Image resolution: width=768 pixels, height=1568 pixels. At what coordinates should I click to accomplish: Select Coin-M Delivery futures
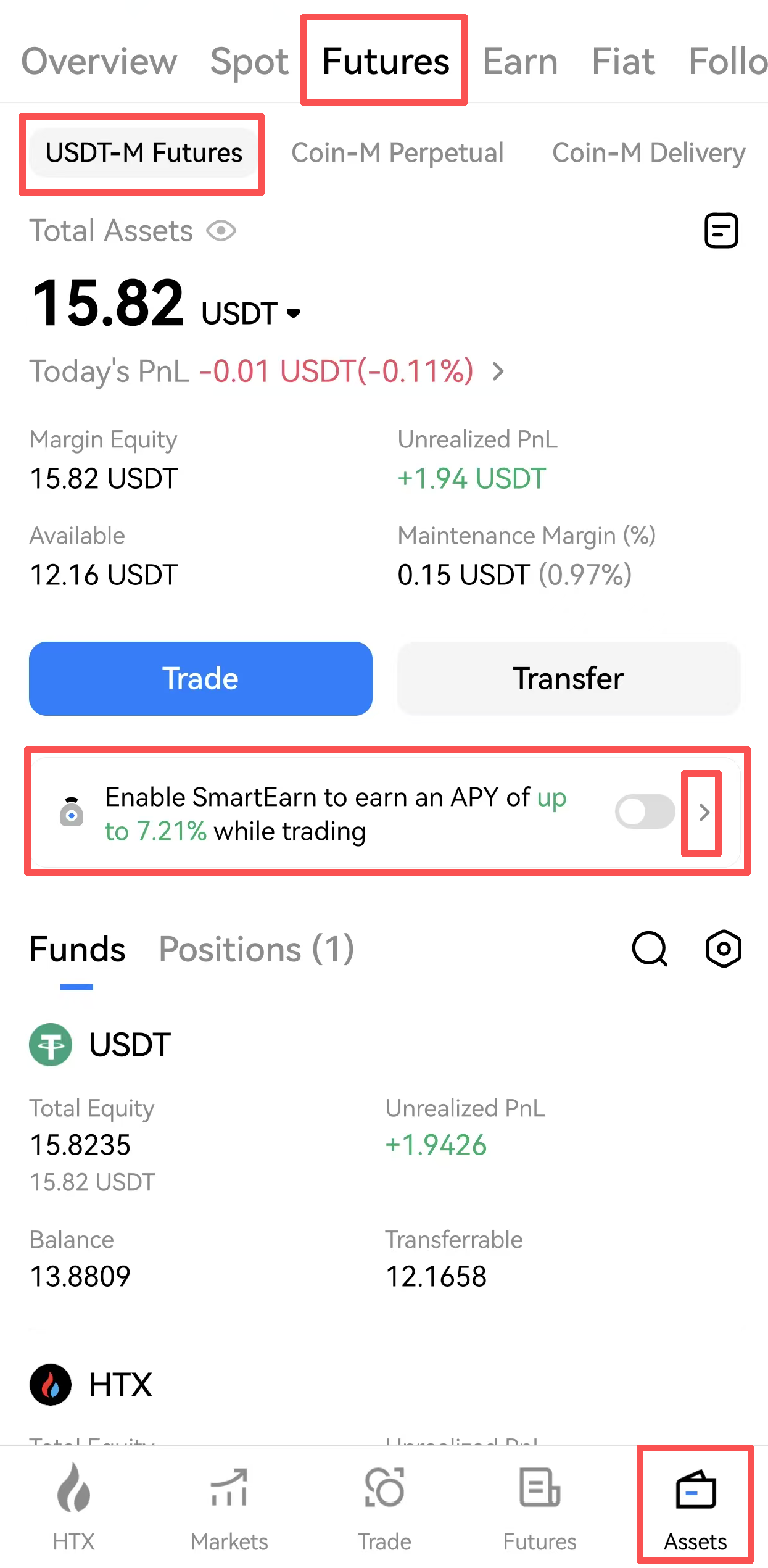click(x=648, y=153)
